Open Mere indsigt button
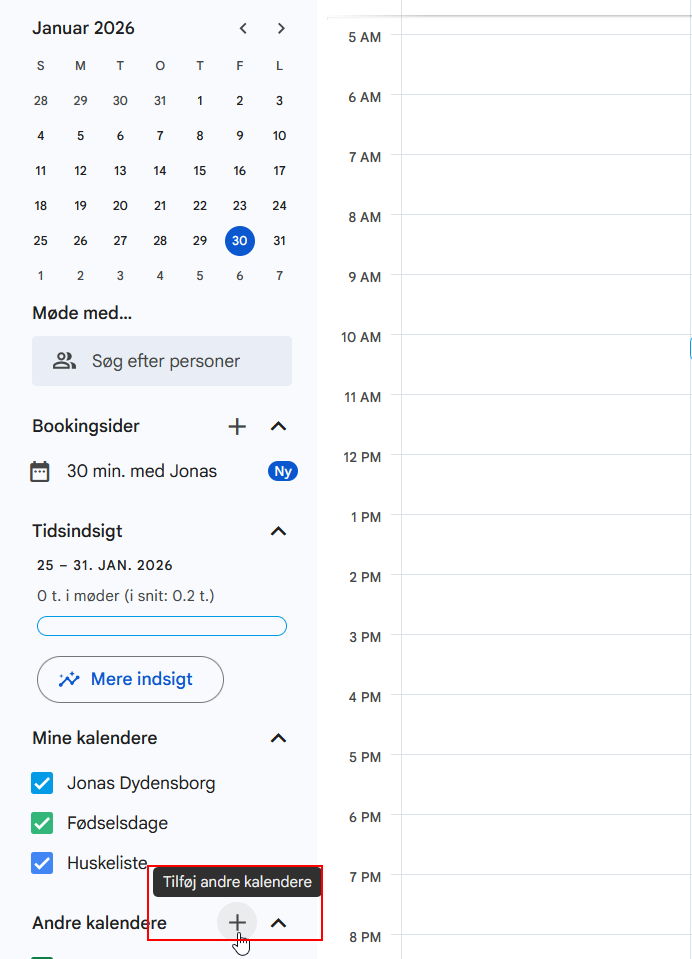Screen dimensions: 692x959 click(x=130, y=680)
